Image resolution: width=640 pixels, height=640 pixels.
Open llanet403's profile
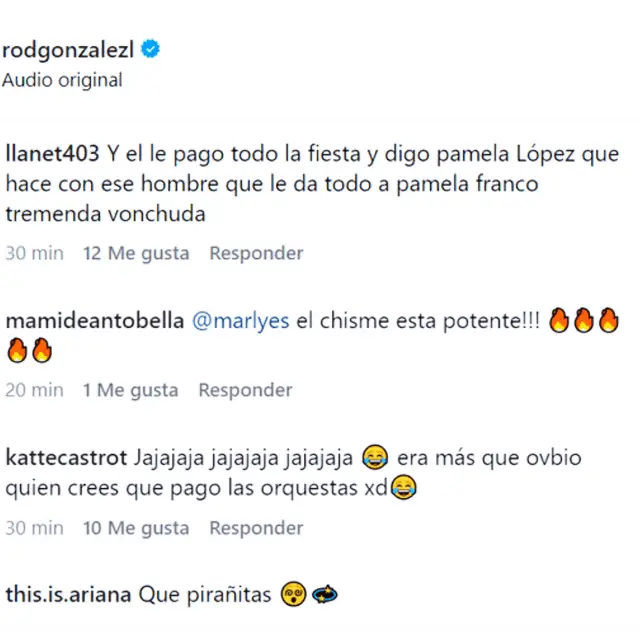(x=52, y=155)
